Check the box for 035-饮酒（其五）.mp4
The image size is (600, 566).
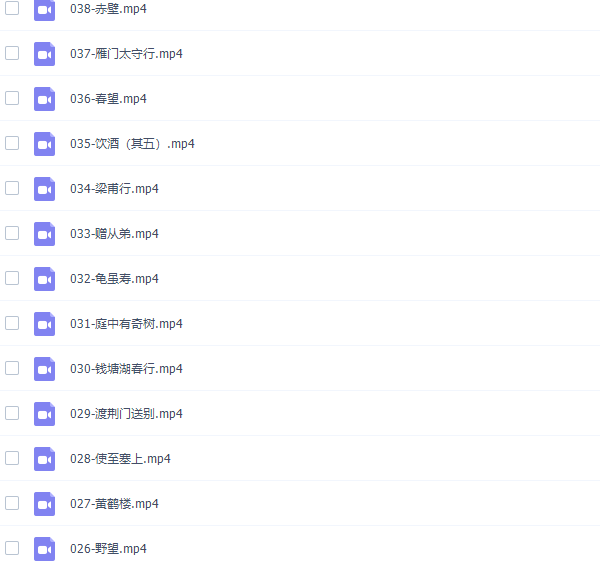click(x=12, y=143)
